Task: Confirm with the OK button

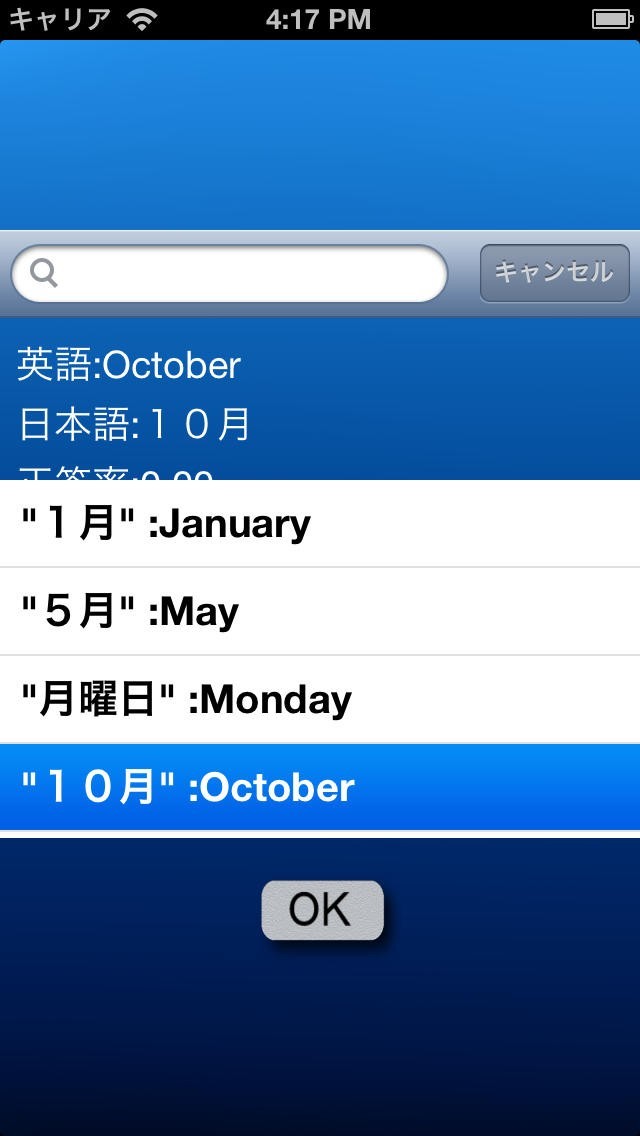Action: pos(322,910)
